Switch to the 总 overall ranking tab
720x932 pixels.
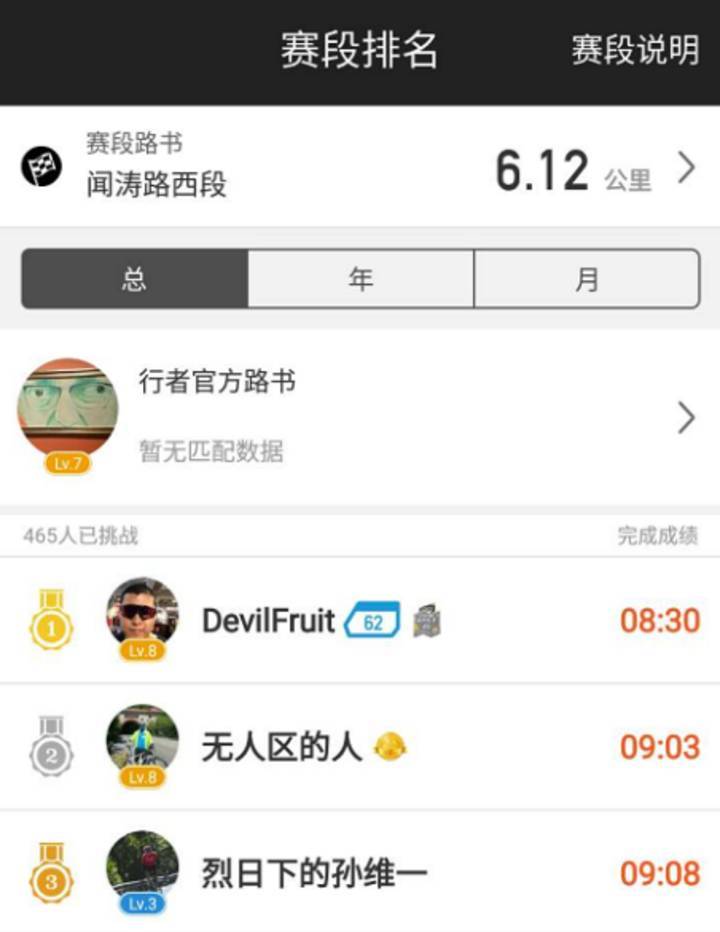coord(135,279)
